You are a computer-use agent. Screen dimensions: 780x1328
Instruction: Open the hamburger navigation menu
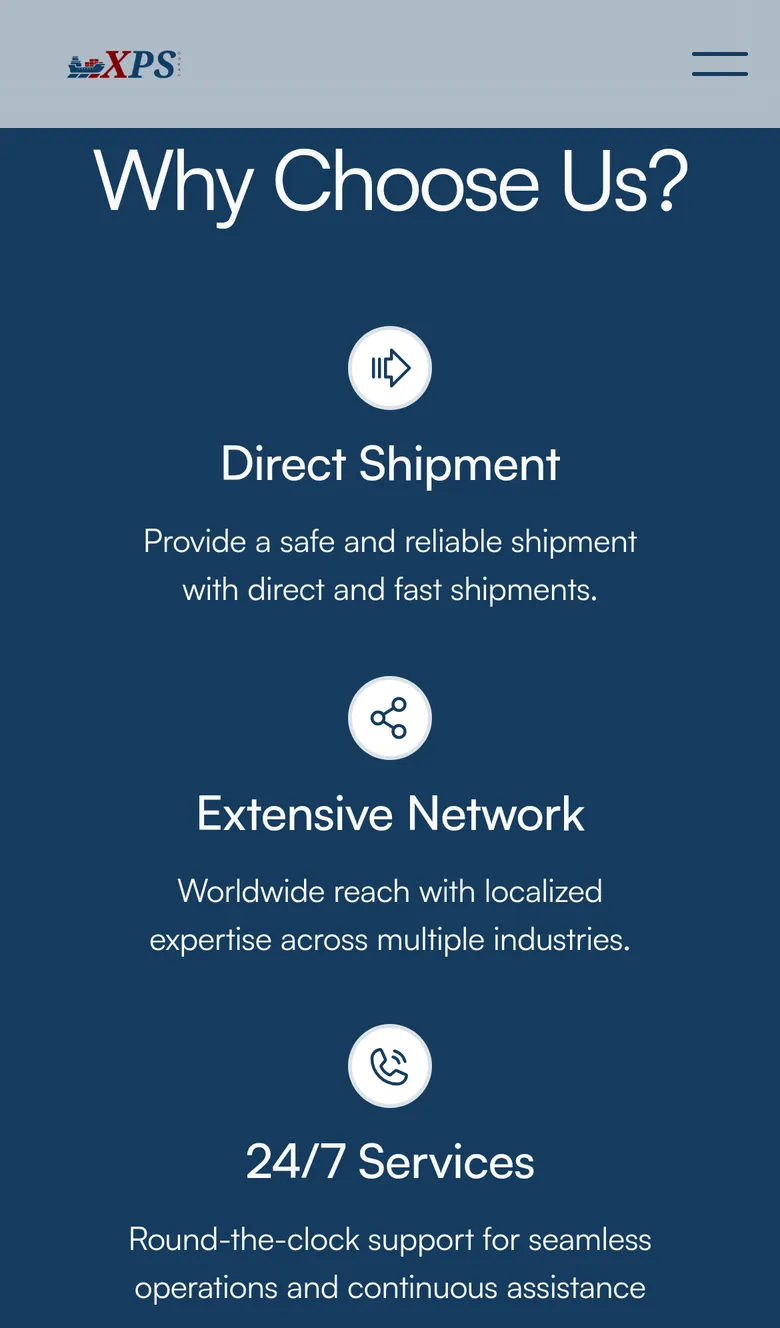[720, 64]
